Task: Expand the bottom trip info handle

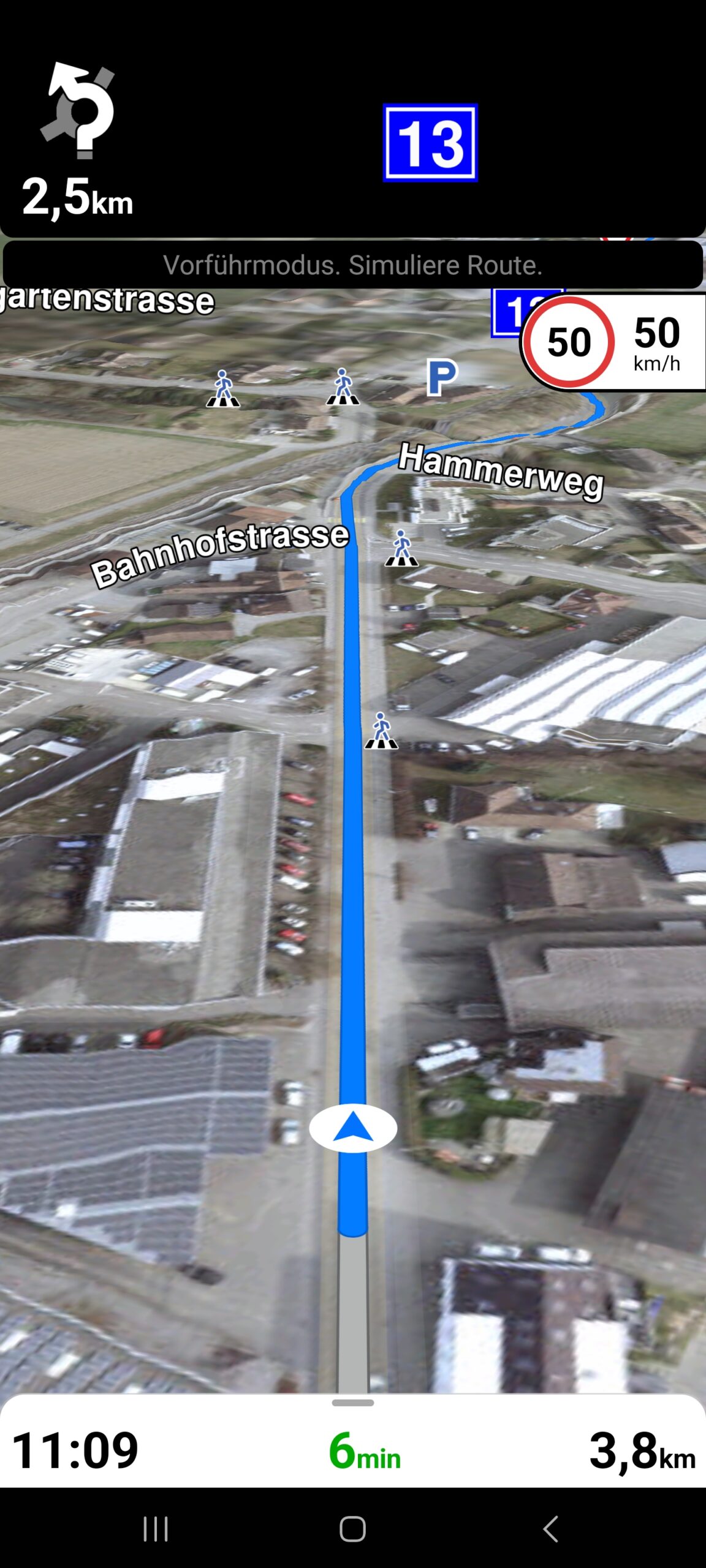Action: coord(352,1402)
